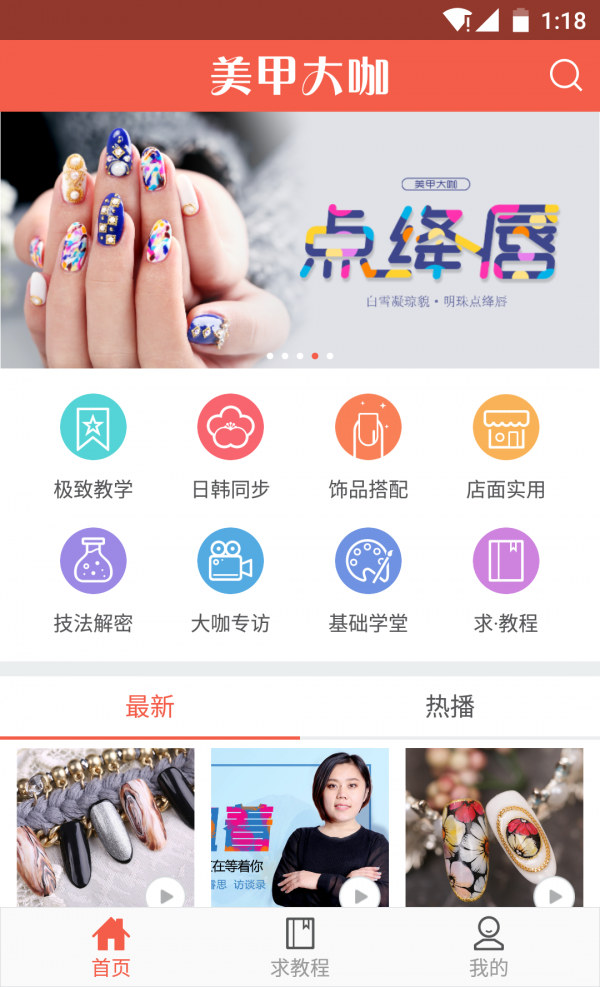Tap the 求·教程 category icon

point(506,561)
